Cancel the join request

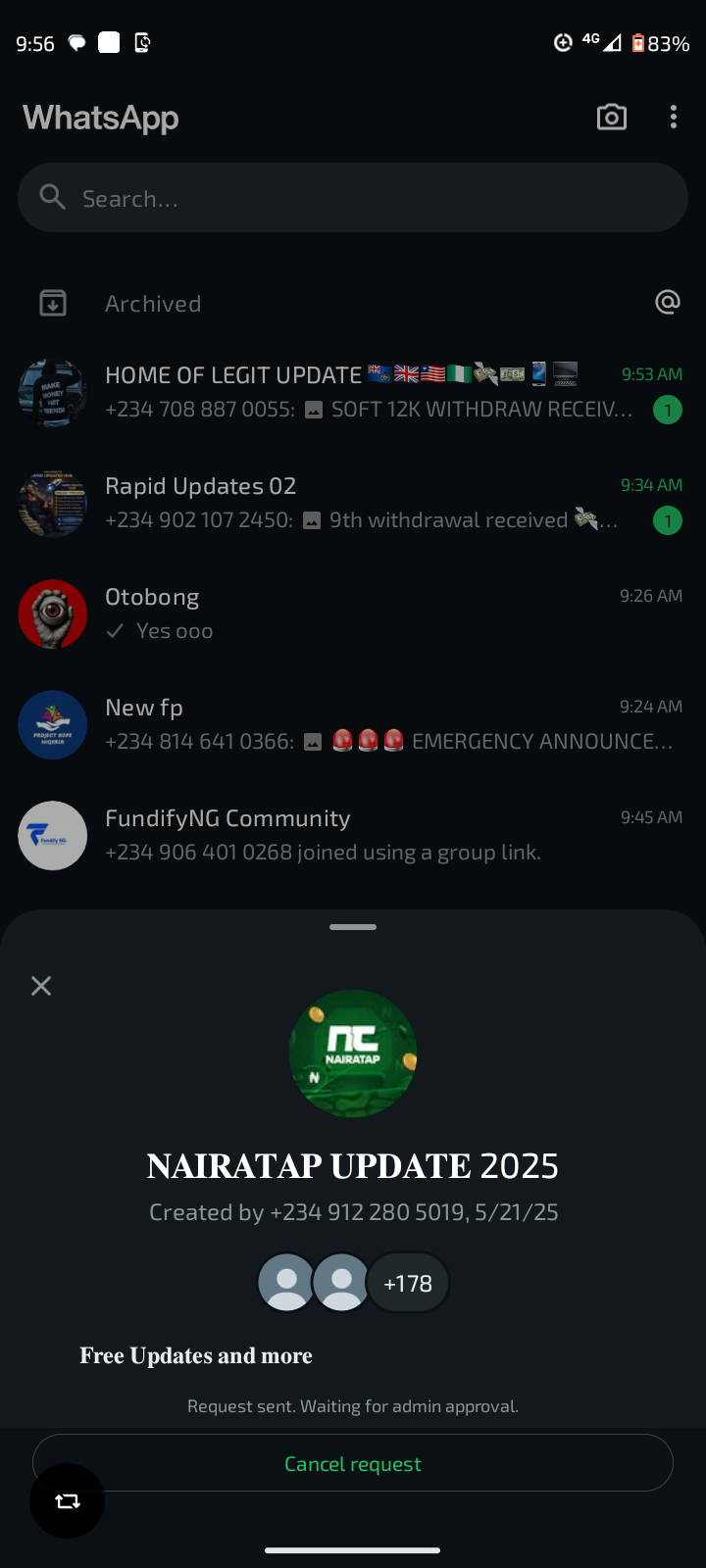[x=353, y=1463]
